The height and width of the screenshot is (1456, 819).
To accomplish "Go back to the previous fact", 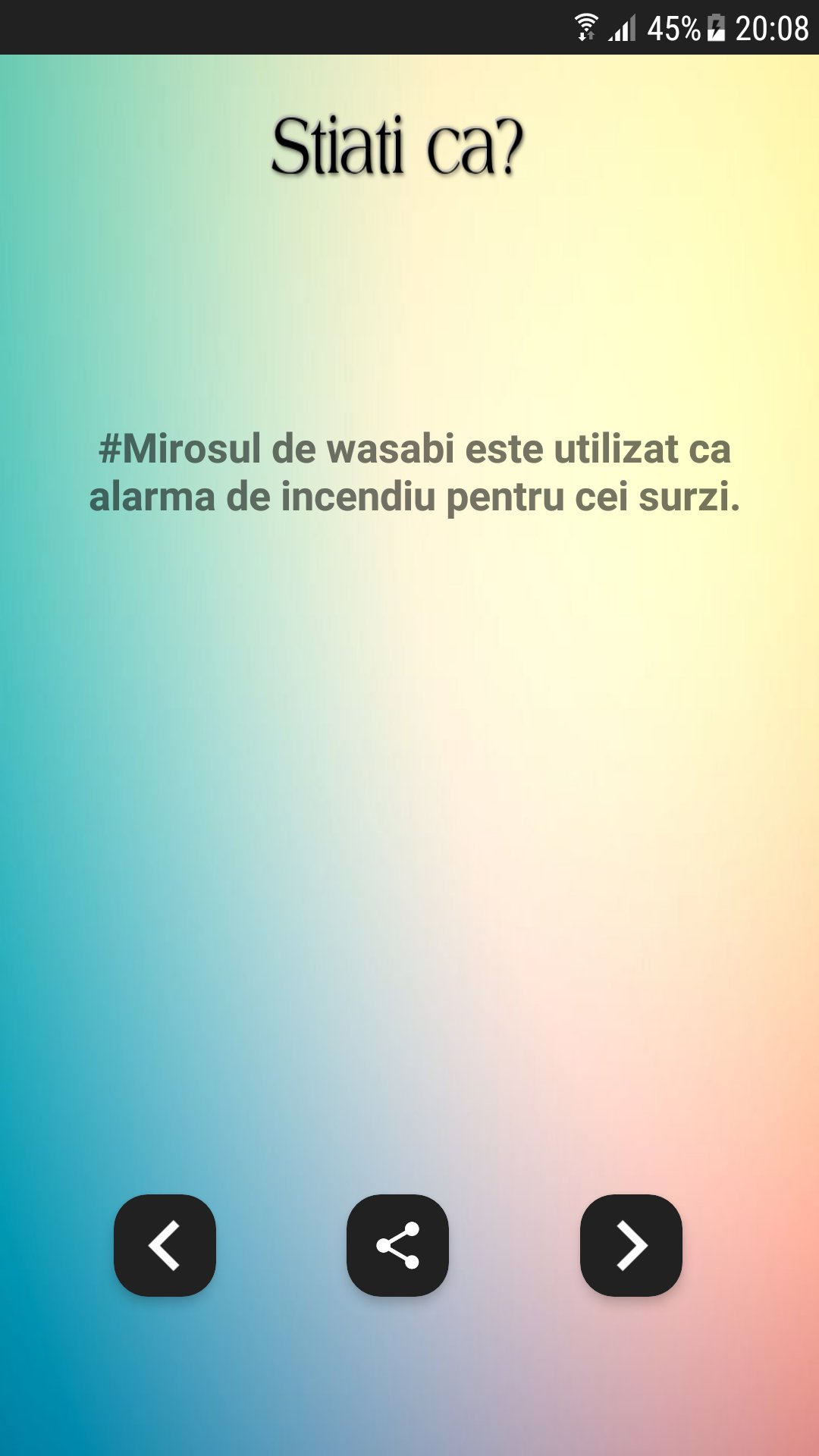I will 165,1245.
